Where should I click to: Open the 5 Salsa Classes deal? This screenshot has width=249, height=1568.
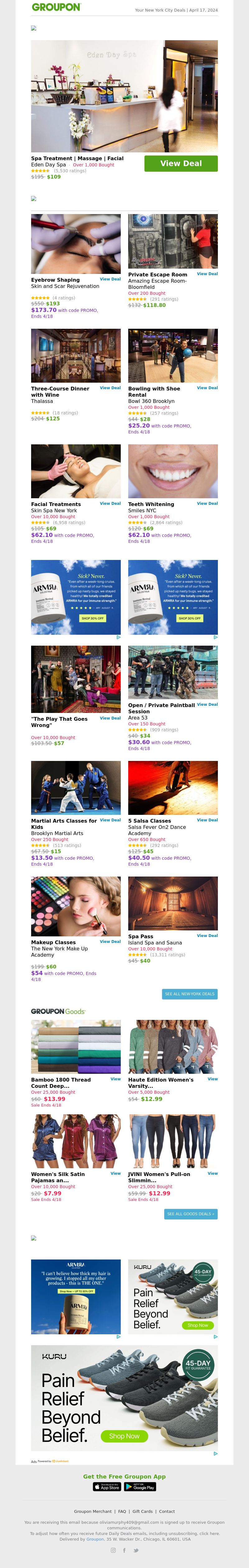click(x=207, y=820)
